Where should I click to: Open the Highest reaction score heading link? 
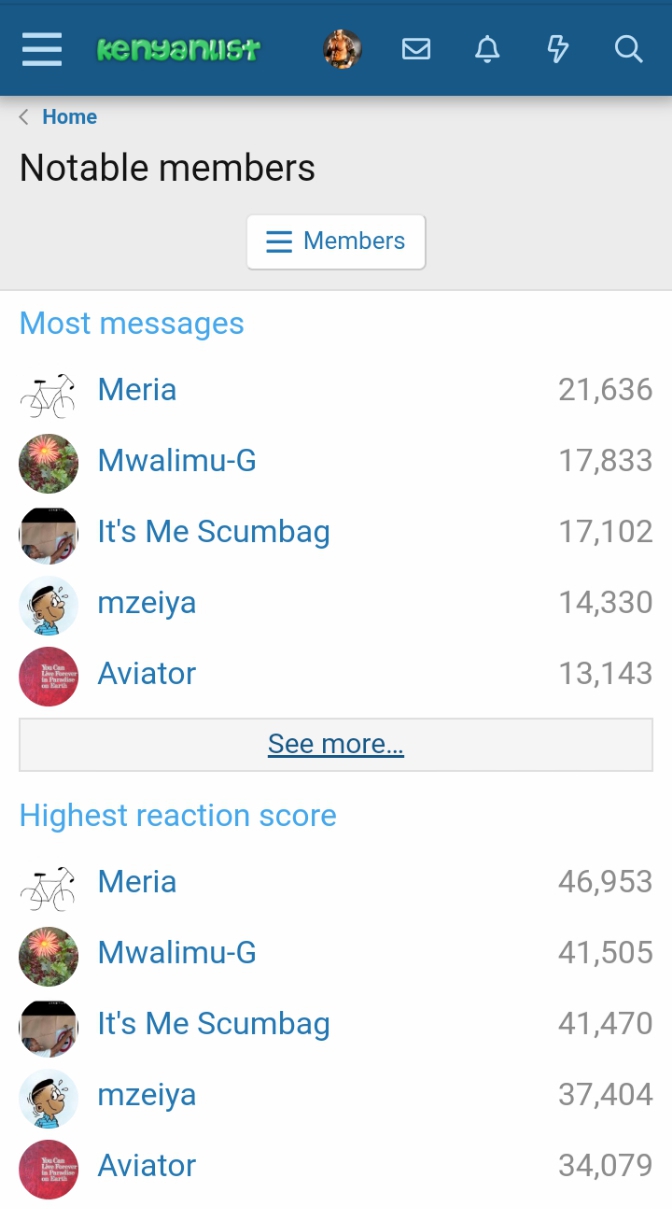coord(178,815)
